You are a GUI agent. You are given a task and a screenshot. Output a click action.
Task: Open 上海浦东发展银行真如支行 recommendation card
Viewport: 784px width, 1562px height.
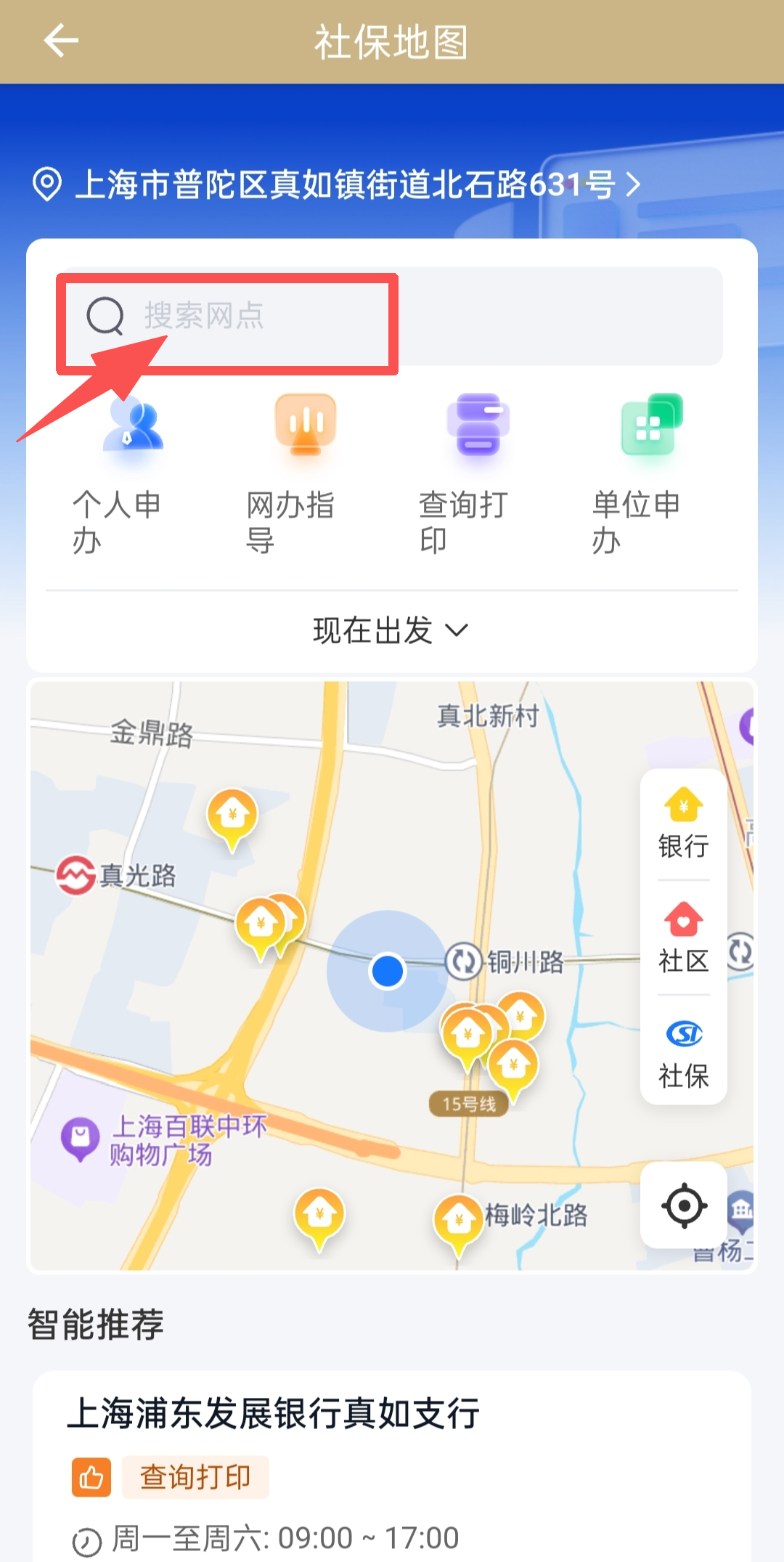click(392, 1445)
